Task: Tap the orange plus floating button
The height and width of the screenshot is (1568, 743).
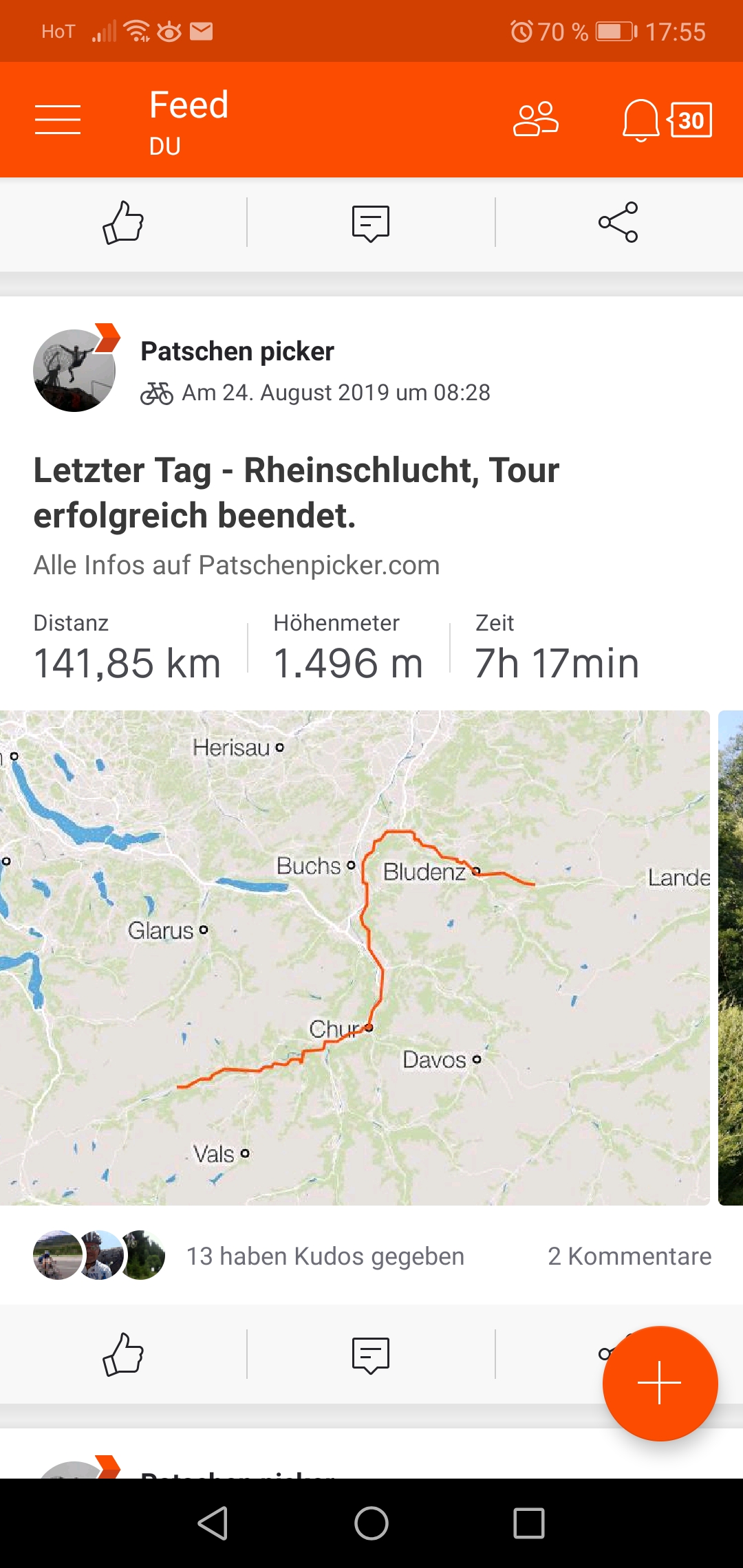Action: 660,1383
